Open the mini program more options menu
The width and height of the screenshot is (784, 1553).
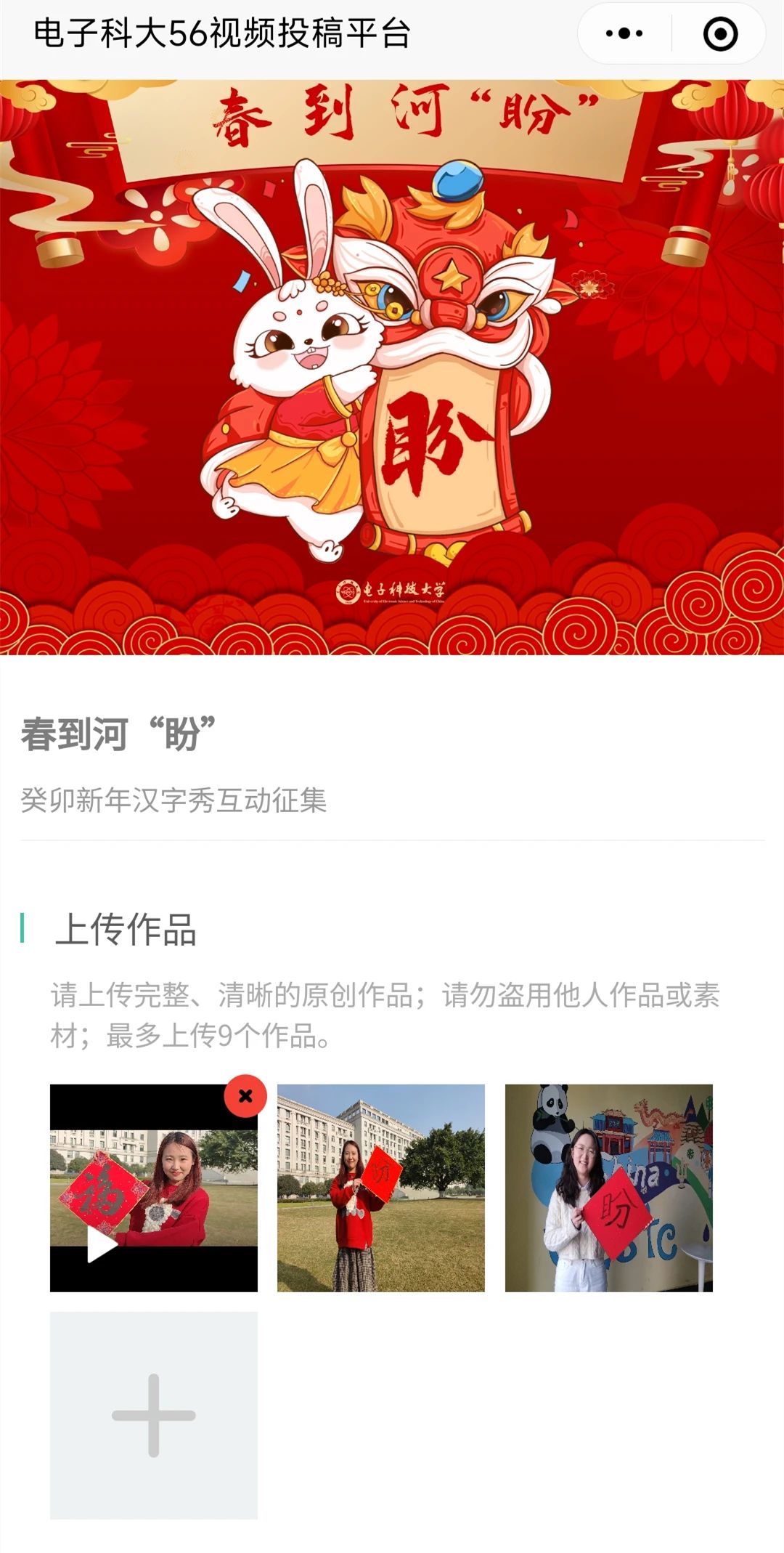(624, 33)
